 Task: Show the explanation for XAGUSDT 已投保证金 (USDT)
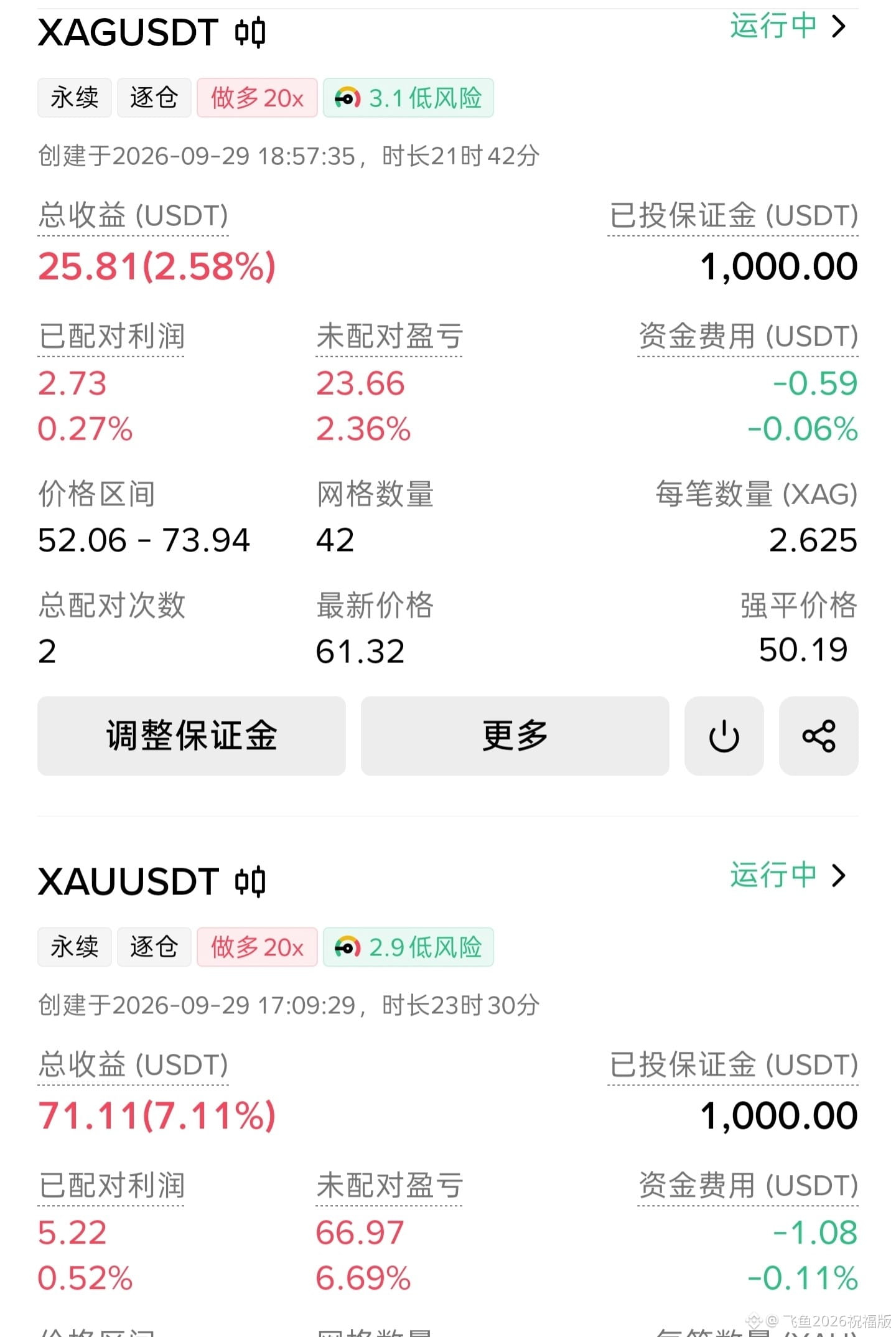tap(733, 216)
